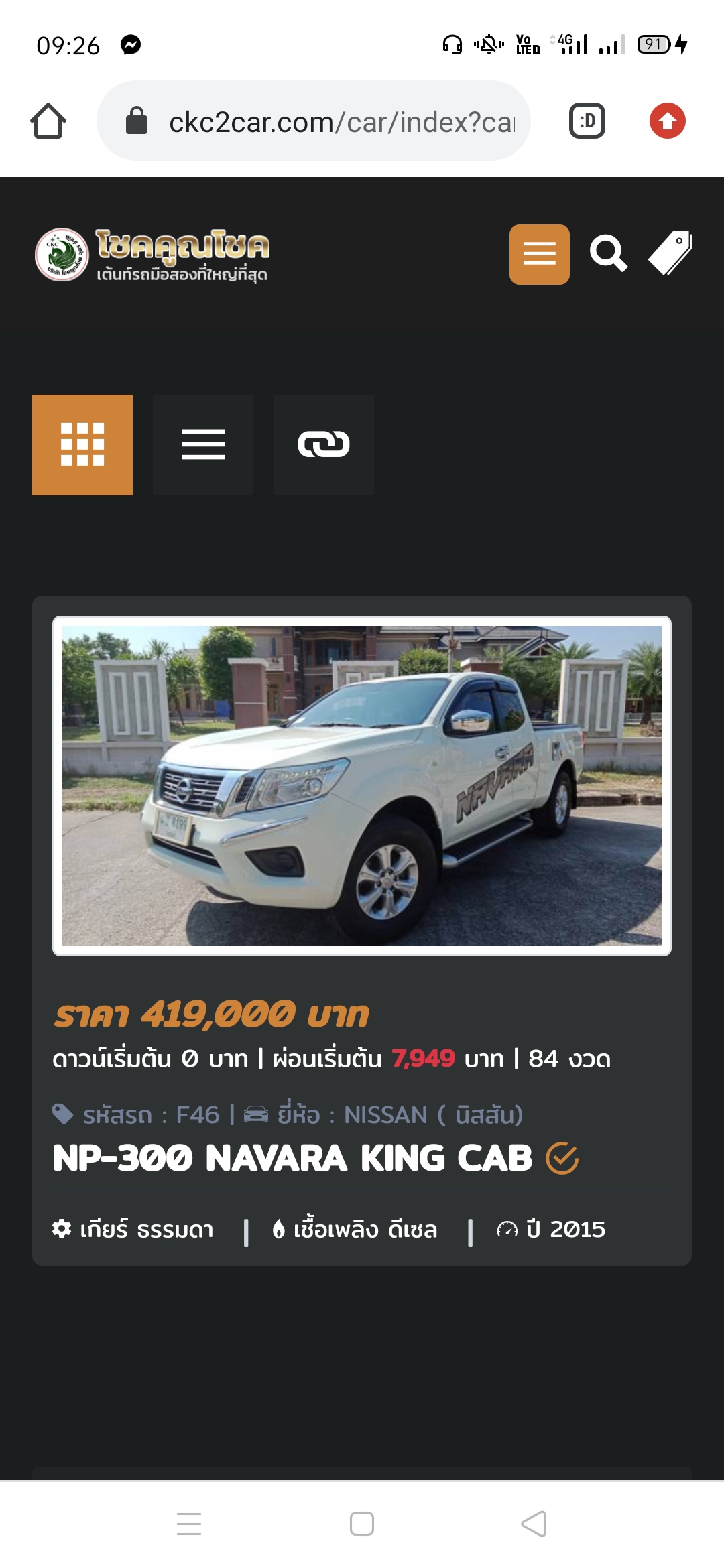Tap the price tag icon
The width and height of the screenshot is (724, 1568).
[670, 253]
